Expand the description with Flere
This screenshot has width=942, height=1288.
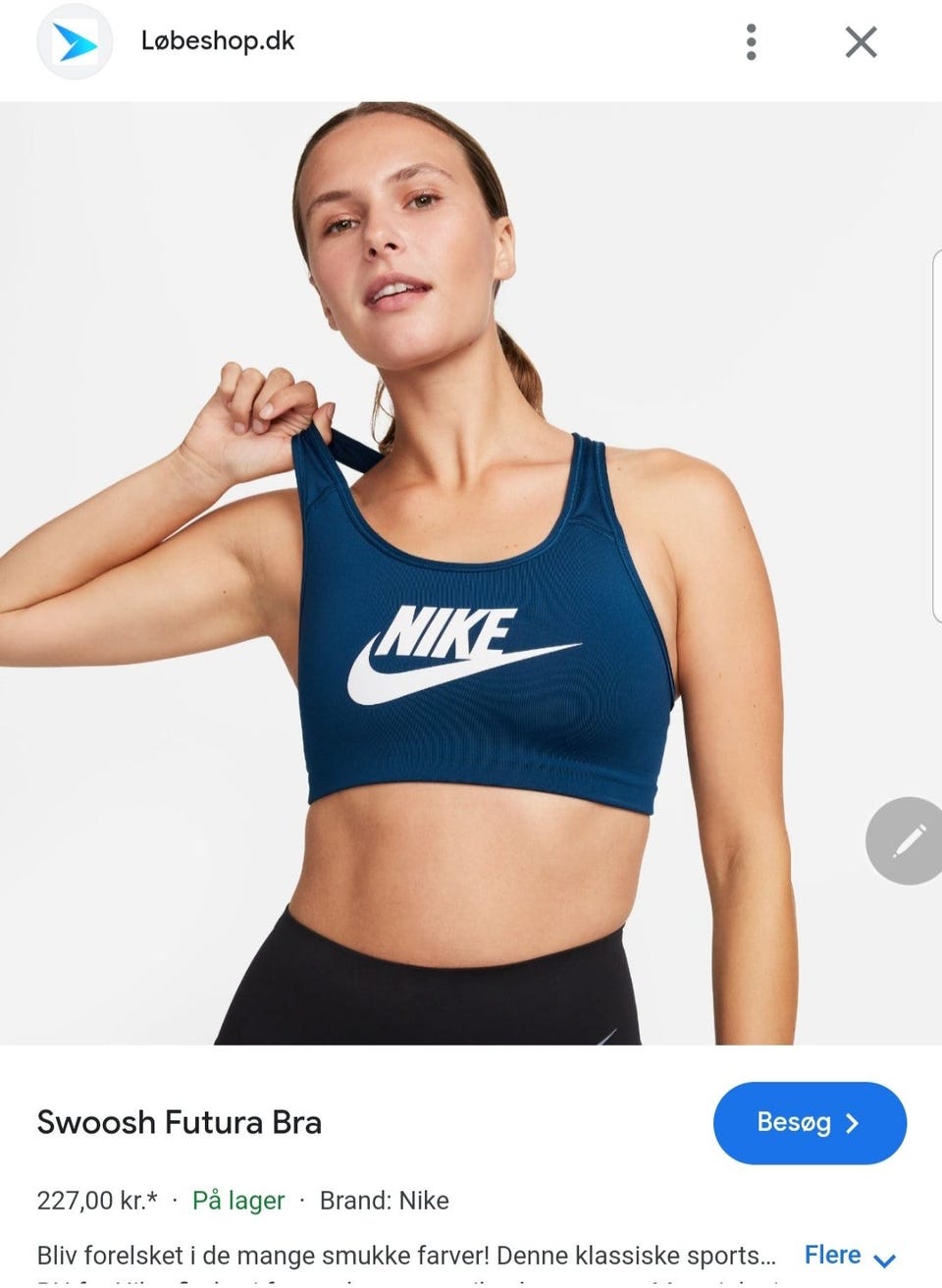[849, 1256]
